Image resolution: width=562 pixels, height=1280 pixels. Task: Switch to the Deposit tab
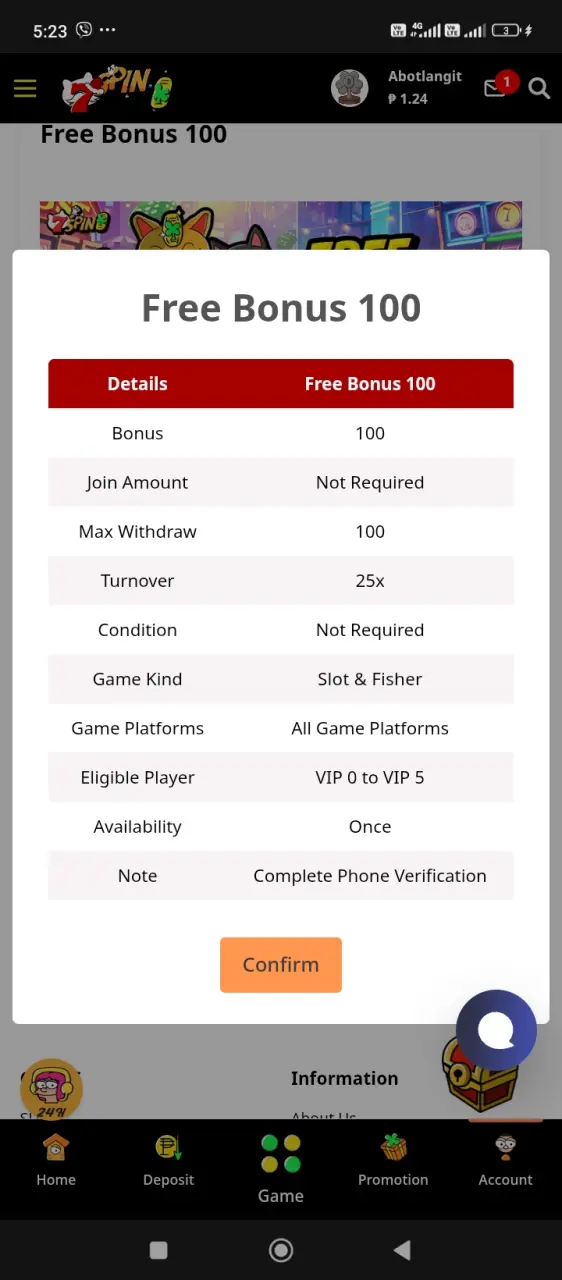click(x=168, y=1160)
